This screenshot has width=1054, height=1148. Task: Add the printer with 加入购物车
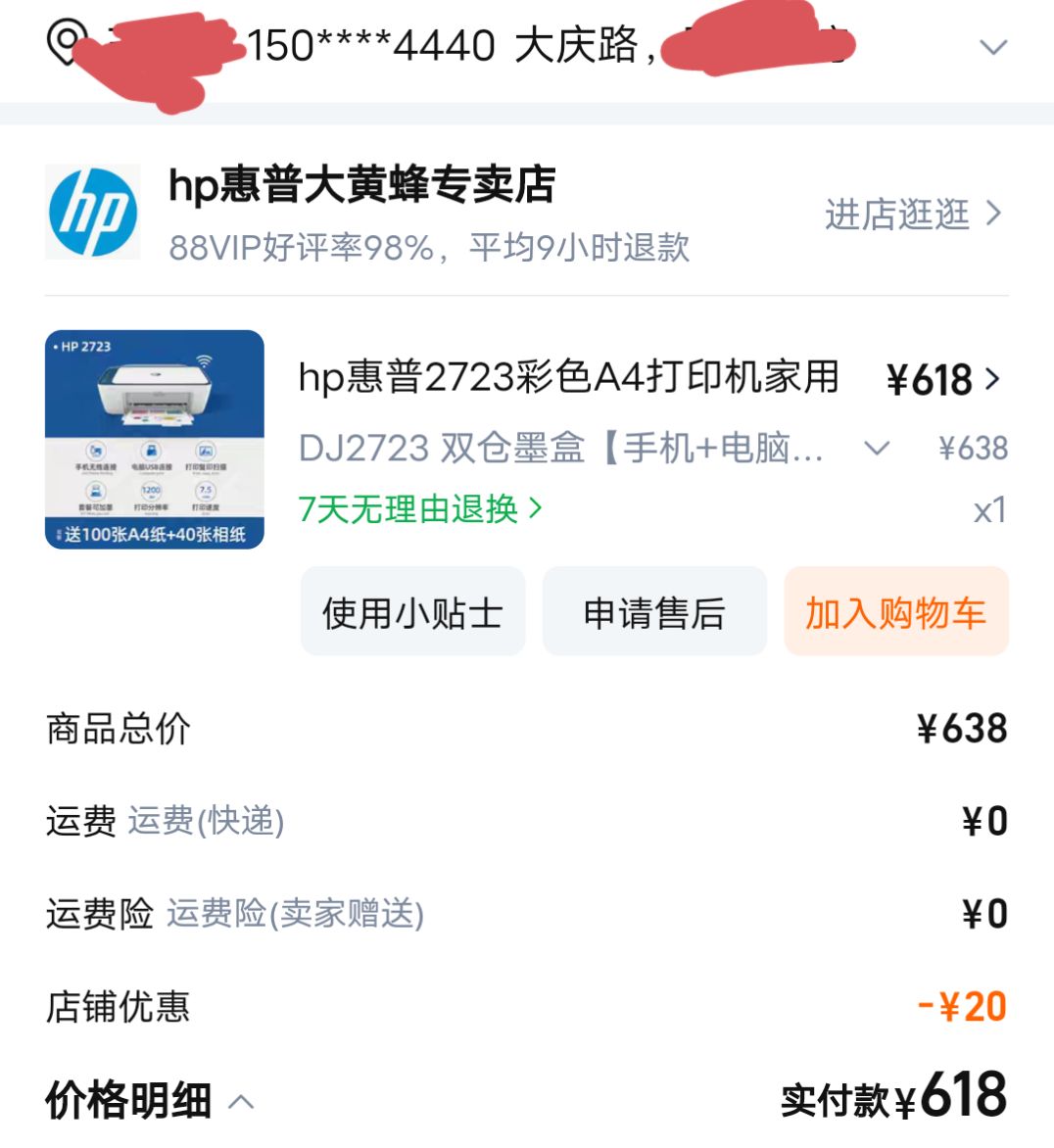[895, 613]
